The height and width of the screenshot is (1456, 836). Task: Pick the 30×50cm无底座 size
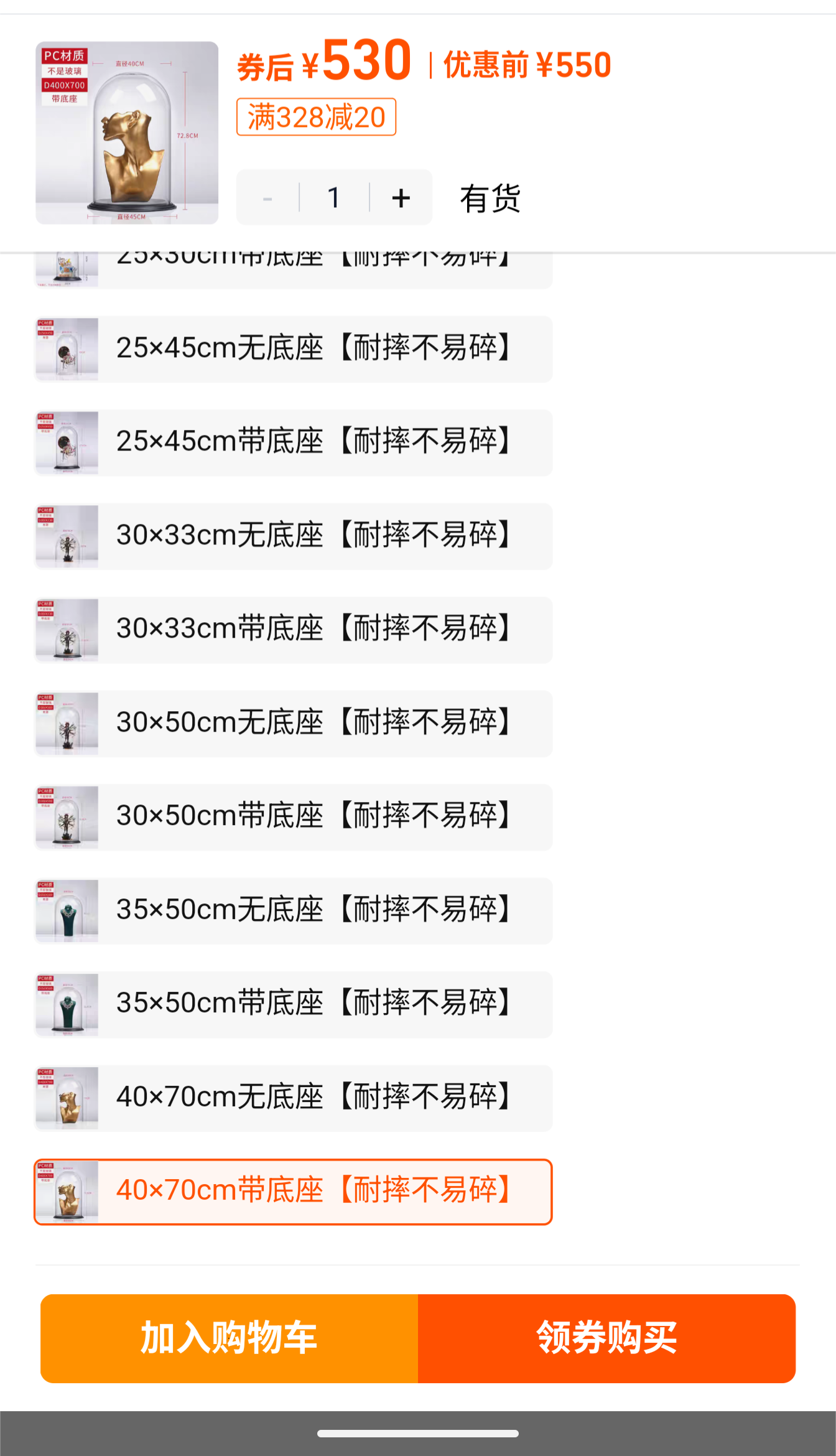click(294, 724)
